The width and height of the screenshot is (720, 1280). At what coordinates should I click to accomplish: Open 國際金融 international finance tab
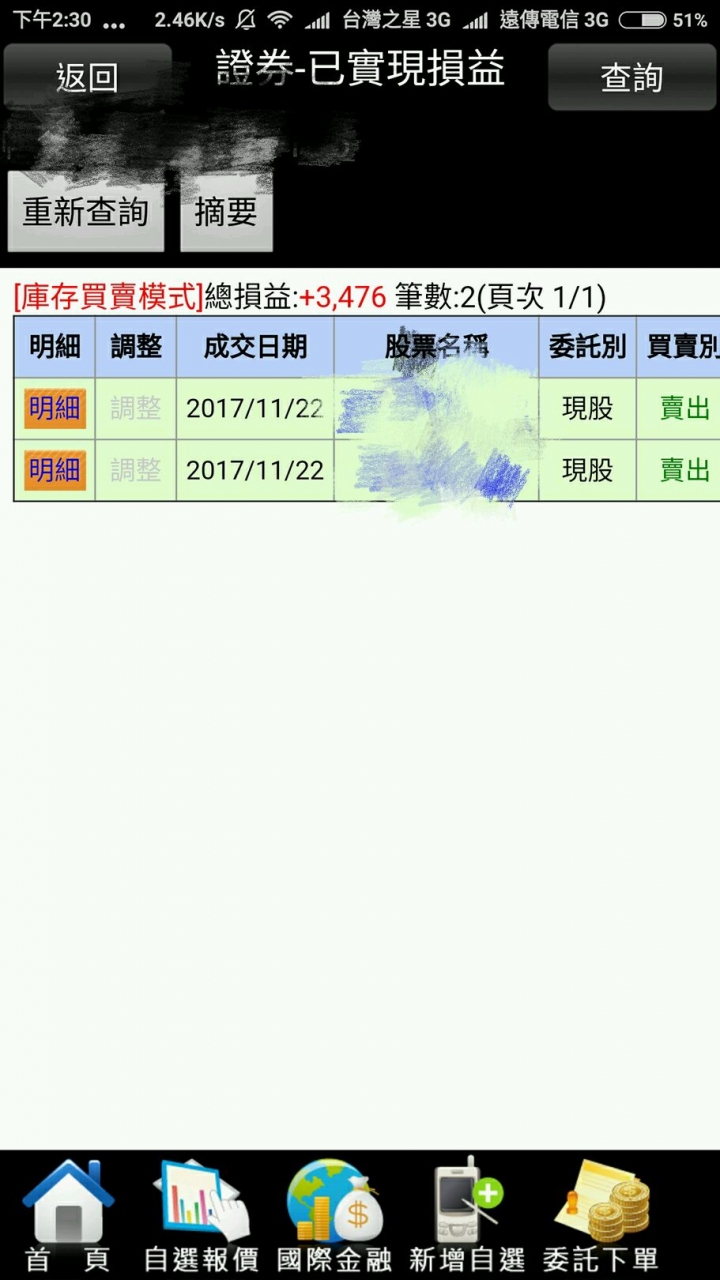coord(334,1215)
